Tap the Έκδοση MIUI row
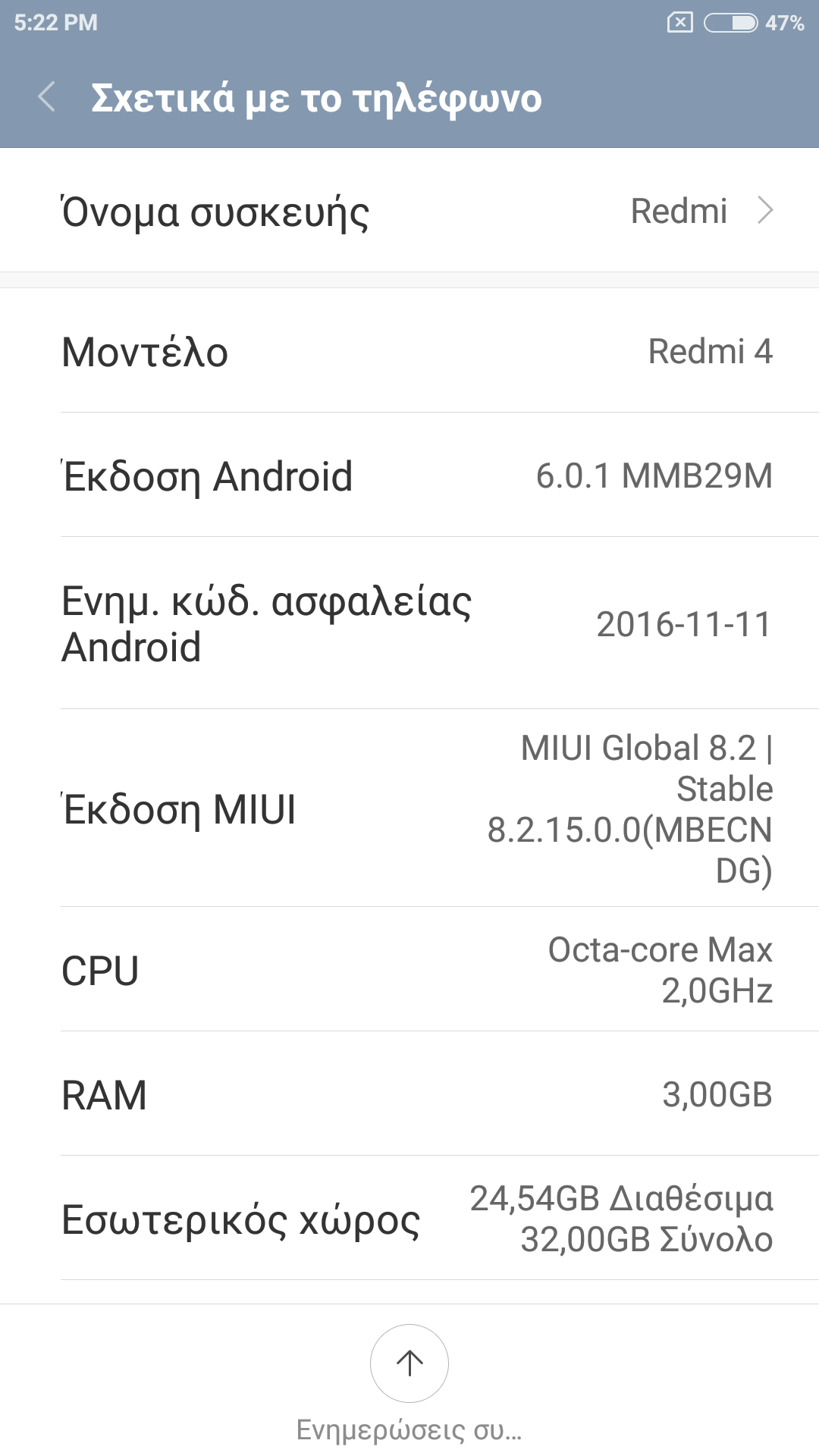Image resolution: width=819 pixels, height=1456 pixels. click(409, 808)
